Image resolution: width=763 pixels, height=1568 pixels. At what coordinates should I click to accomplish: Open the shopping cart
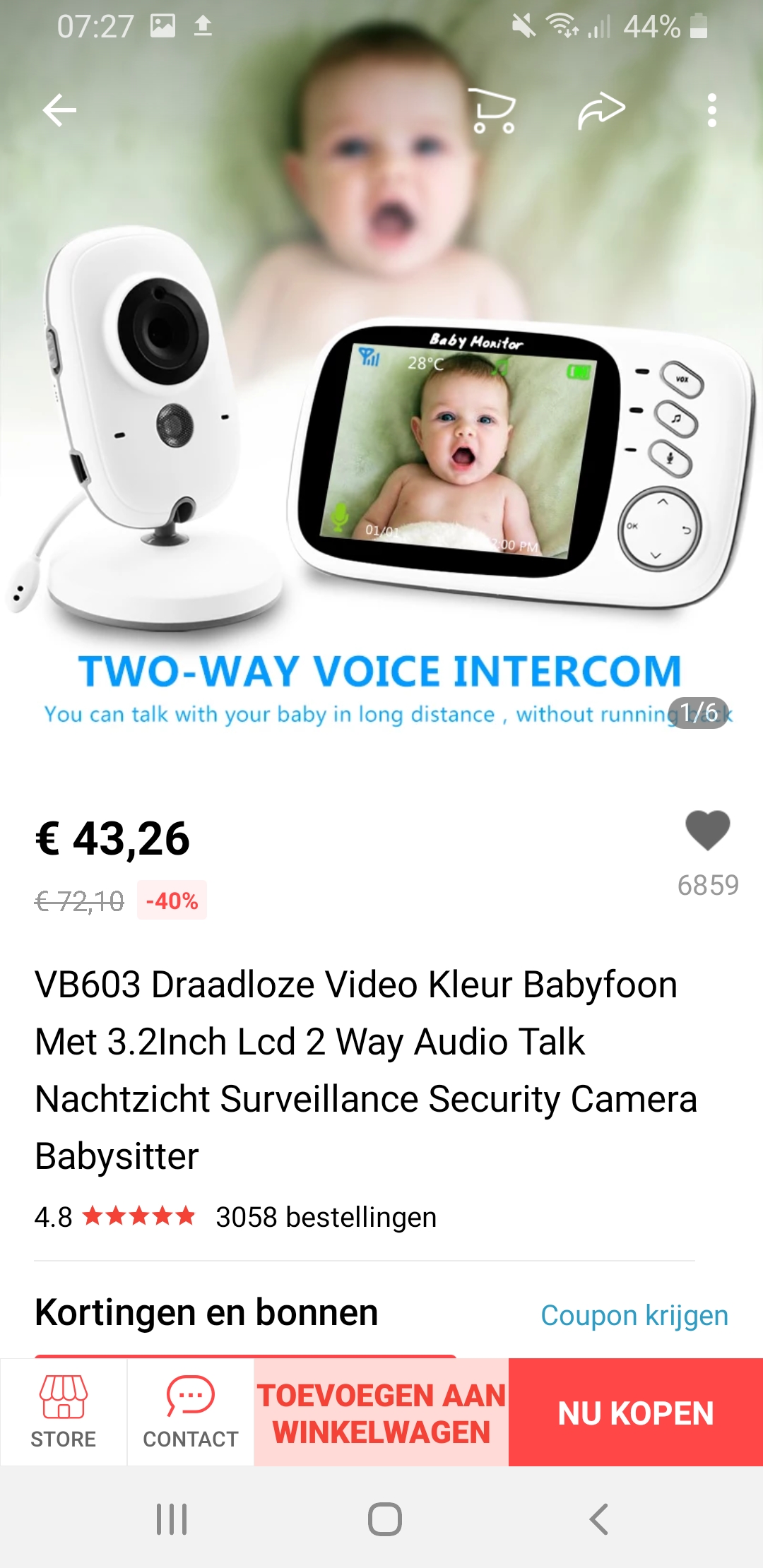492,111
